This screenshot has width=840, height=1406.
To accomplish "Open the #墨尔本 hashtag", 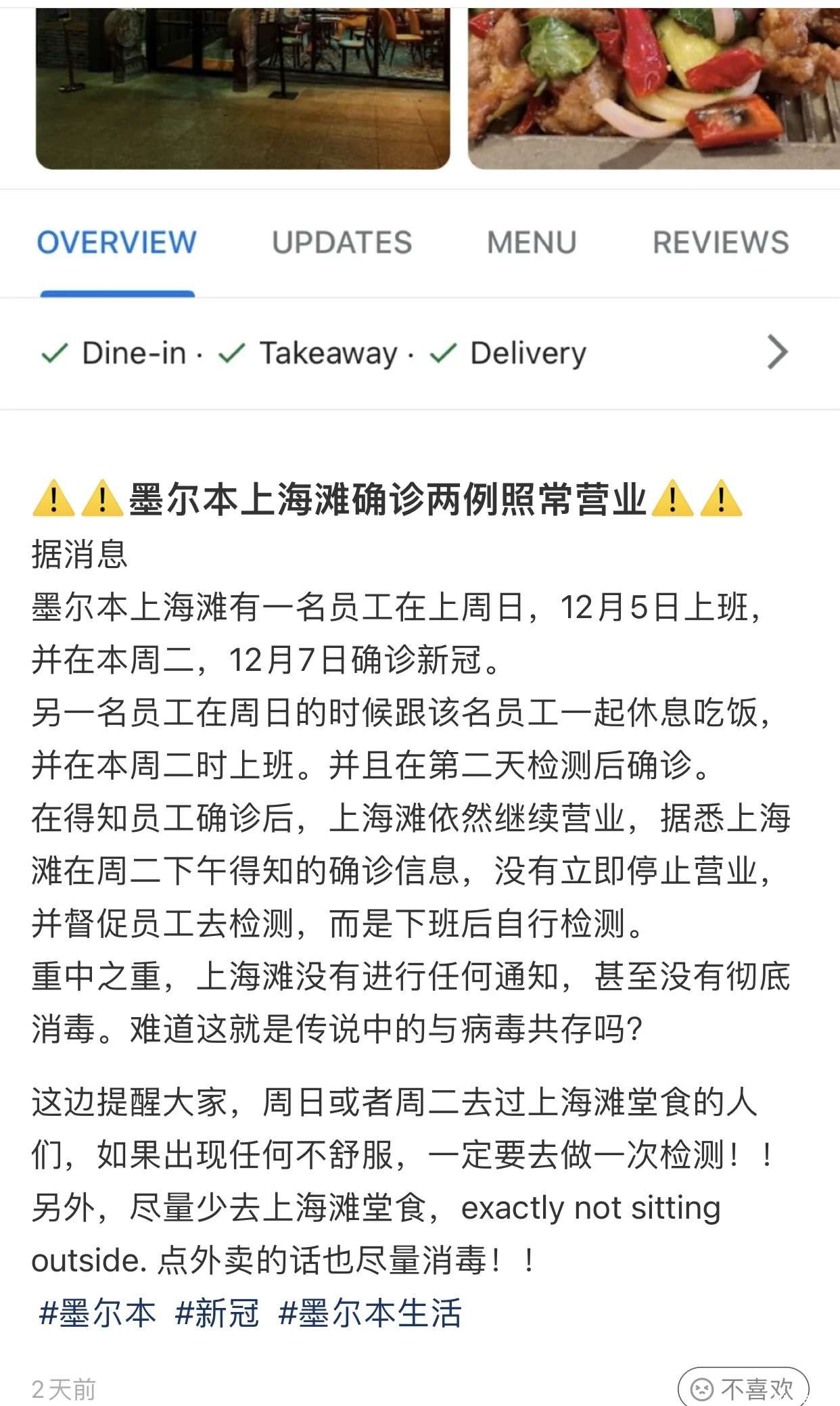I will 97,1313.
